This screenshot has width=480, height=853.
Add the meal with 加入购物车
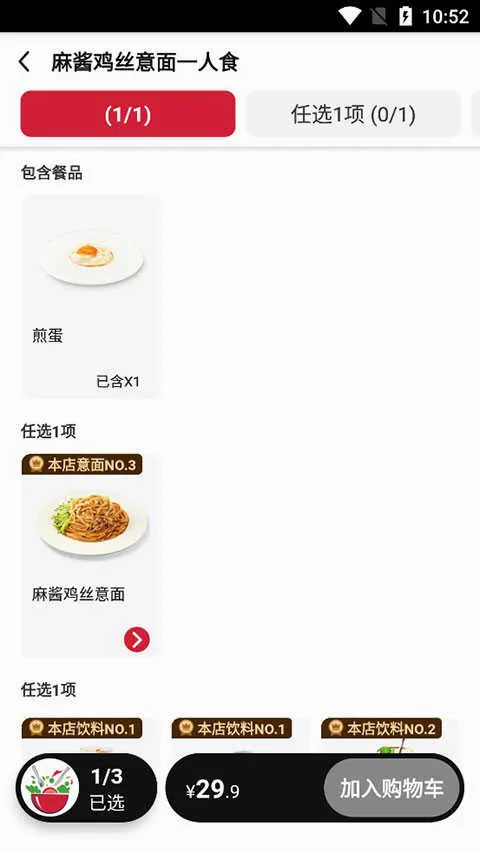392,788
